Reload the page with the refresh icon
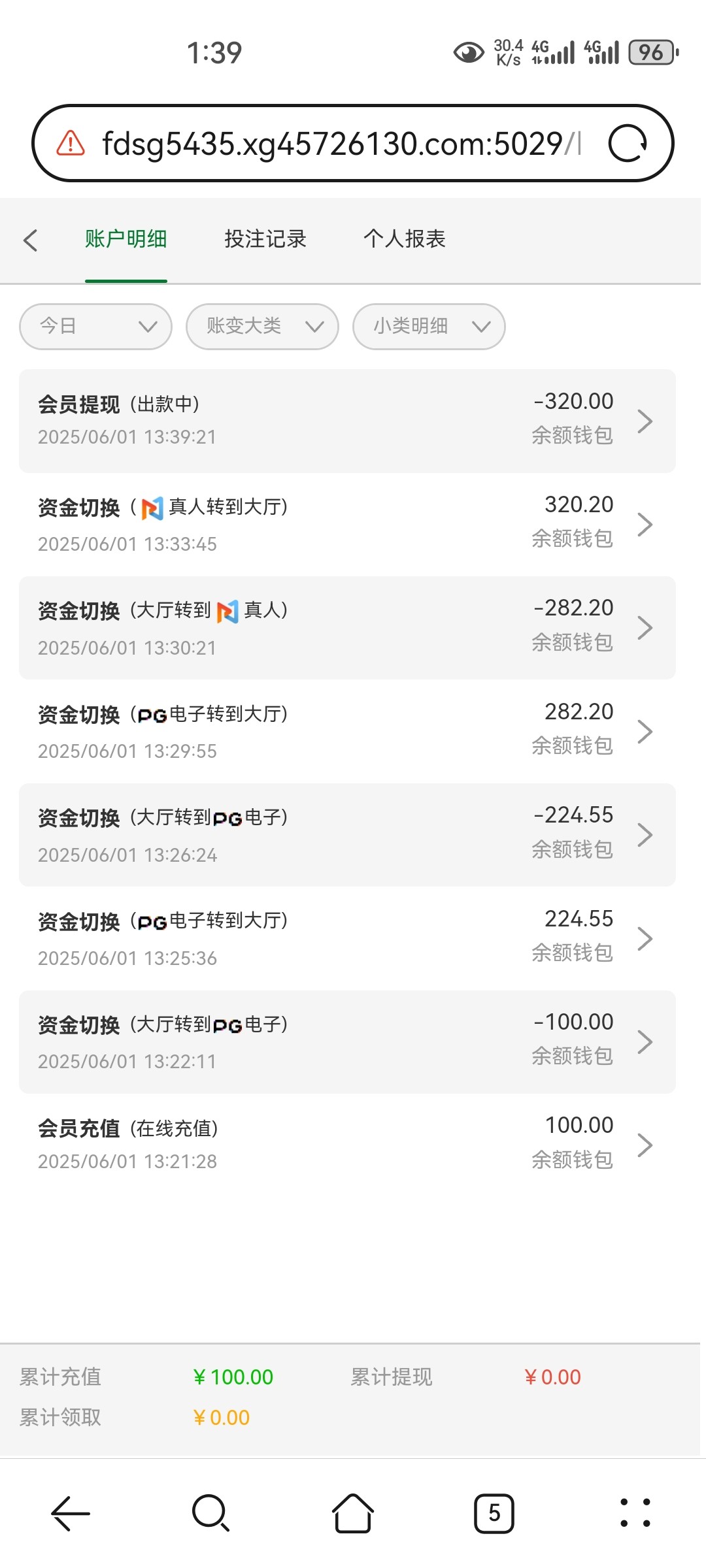The height and width of the screenshot is (1568, 706). click(x=628, y=143)
